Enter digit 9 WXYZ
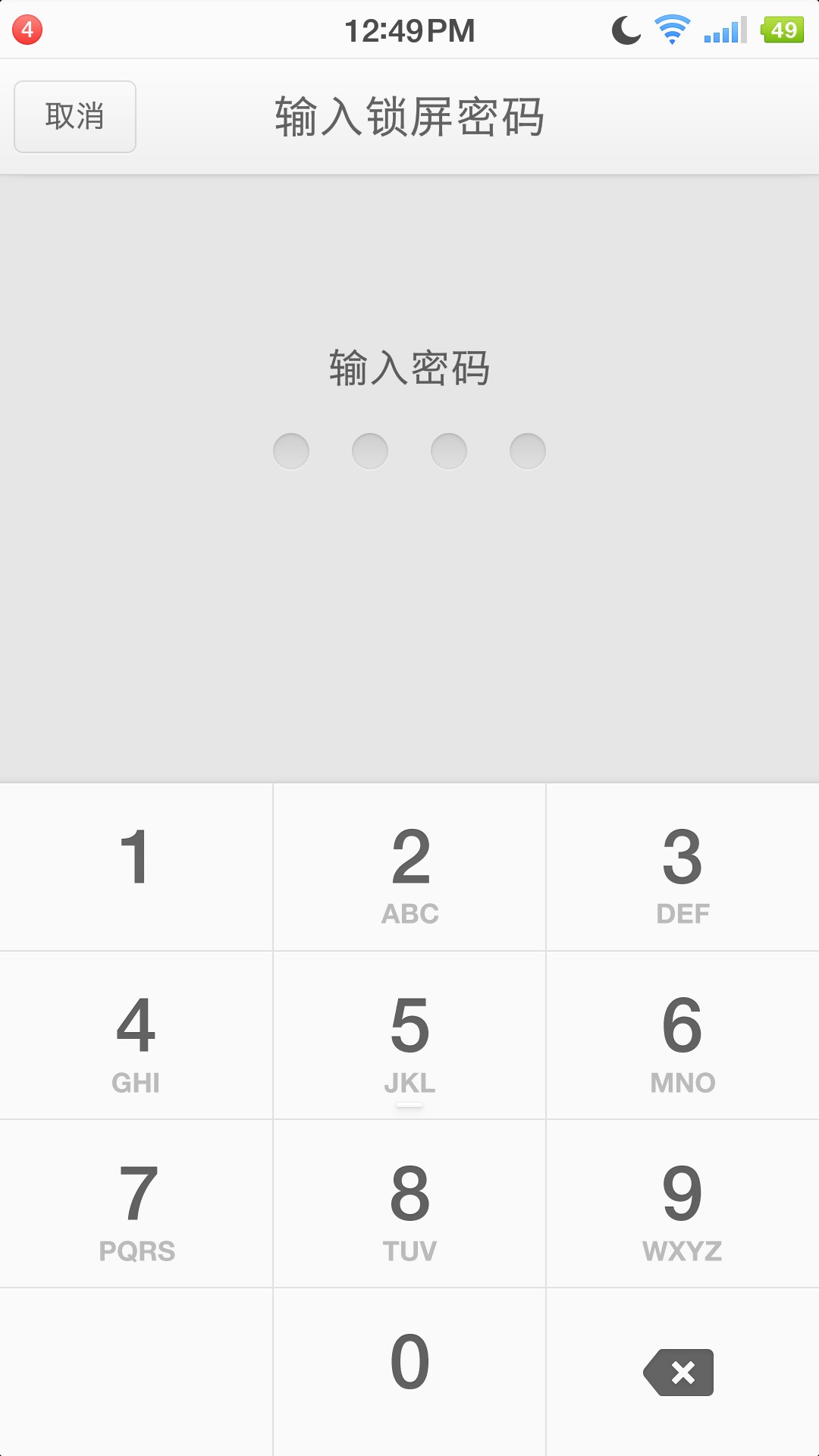The height and width of the screenshot is (1456, 819). (682, 1204)
